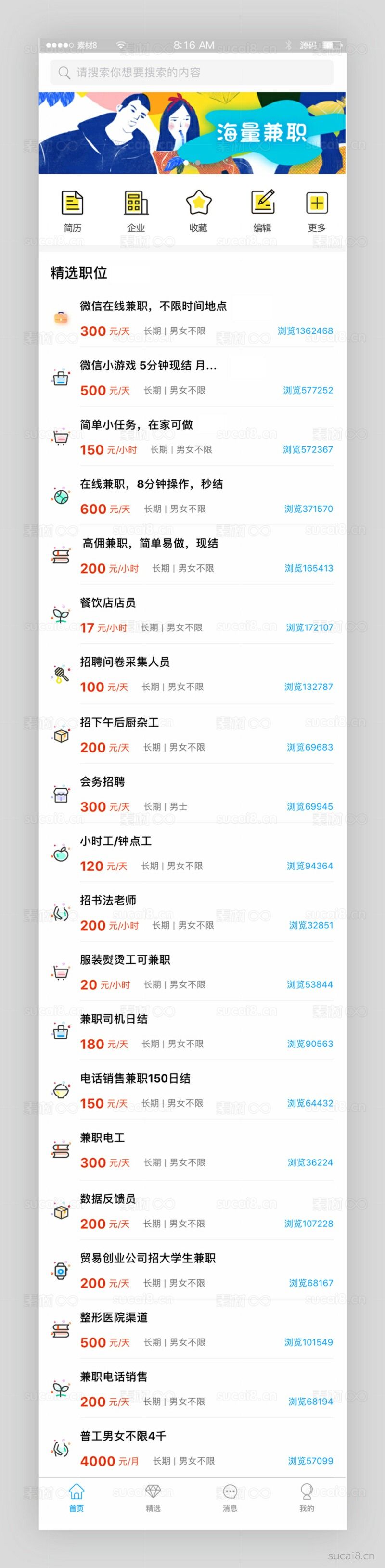The width and height of the screenshot is (385, 1568).
Task: View the 小时工/钟点工 job details
Action: click(x=192, y=853)
